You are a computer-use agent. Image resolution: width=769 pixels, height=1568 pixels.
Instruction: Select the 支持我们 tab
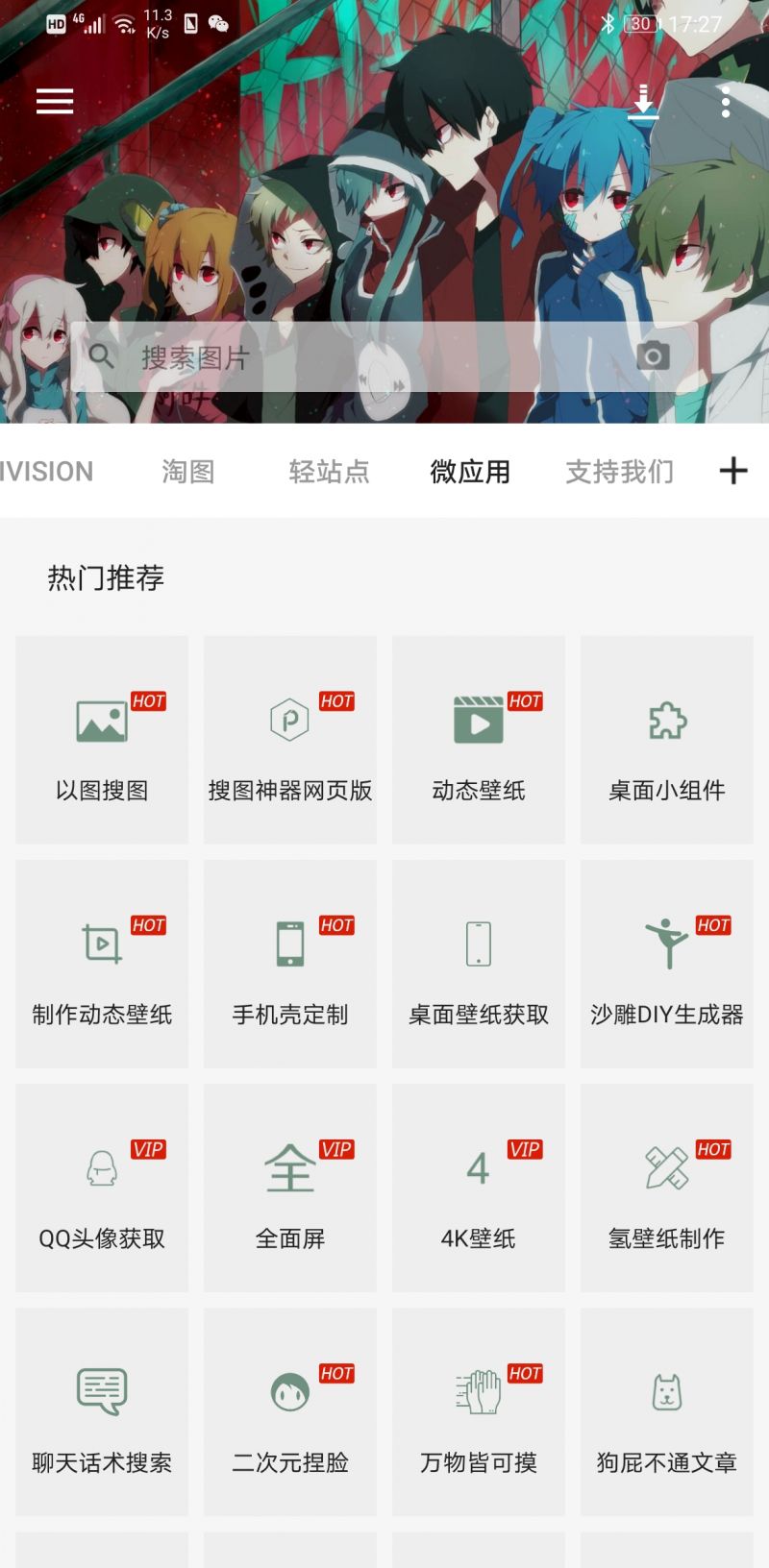[619, 472]
